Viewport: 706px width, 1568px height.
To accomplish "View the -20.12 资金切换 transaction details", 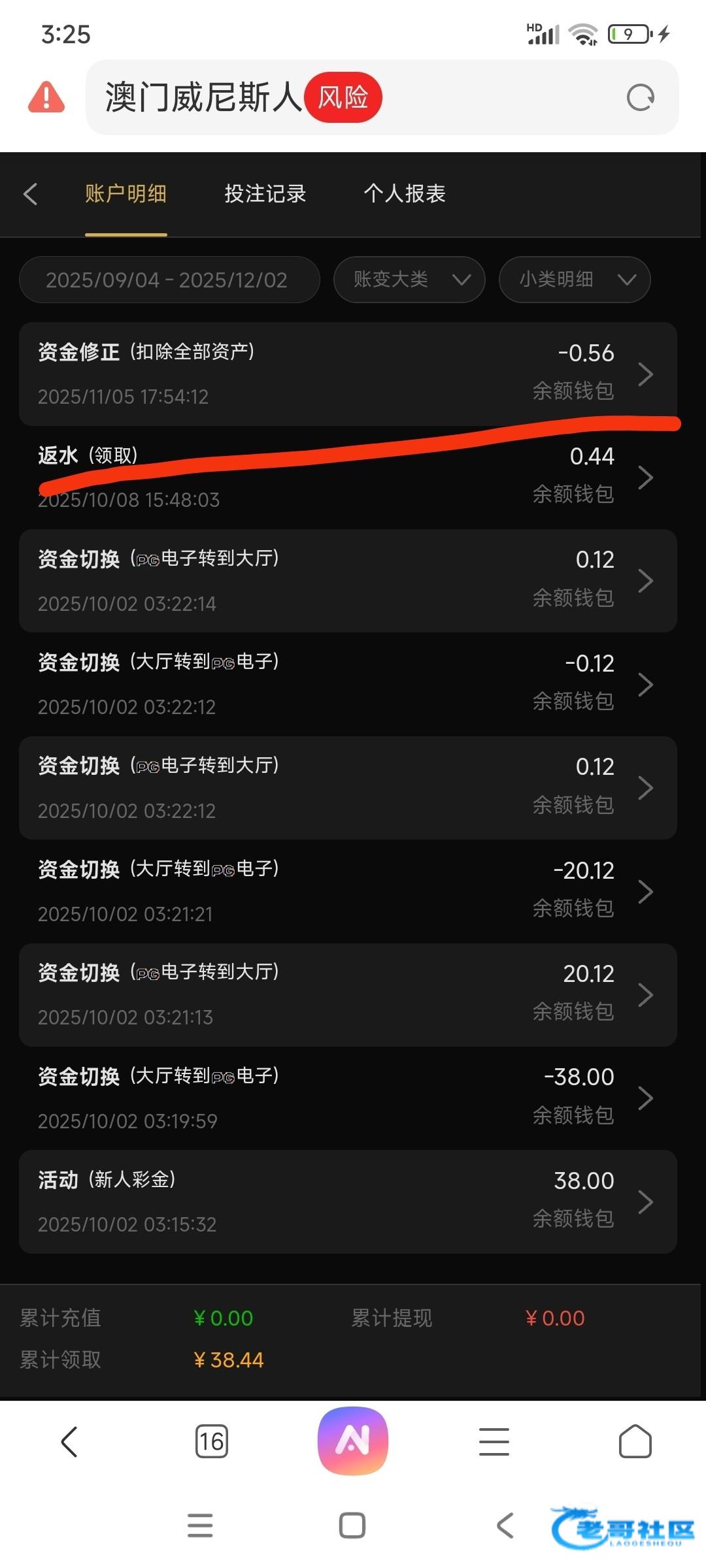I will (348, 891).
